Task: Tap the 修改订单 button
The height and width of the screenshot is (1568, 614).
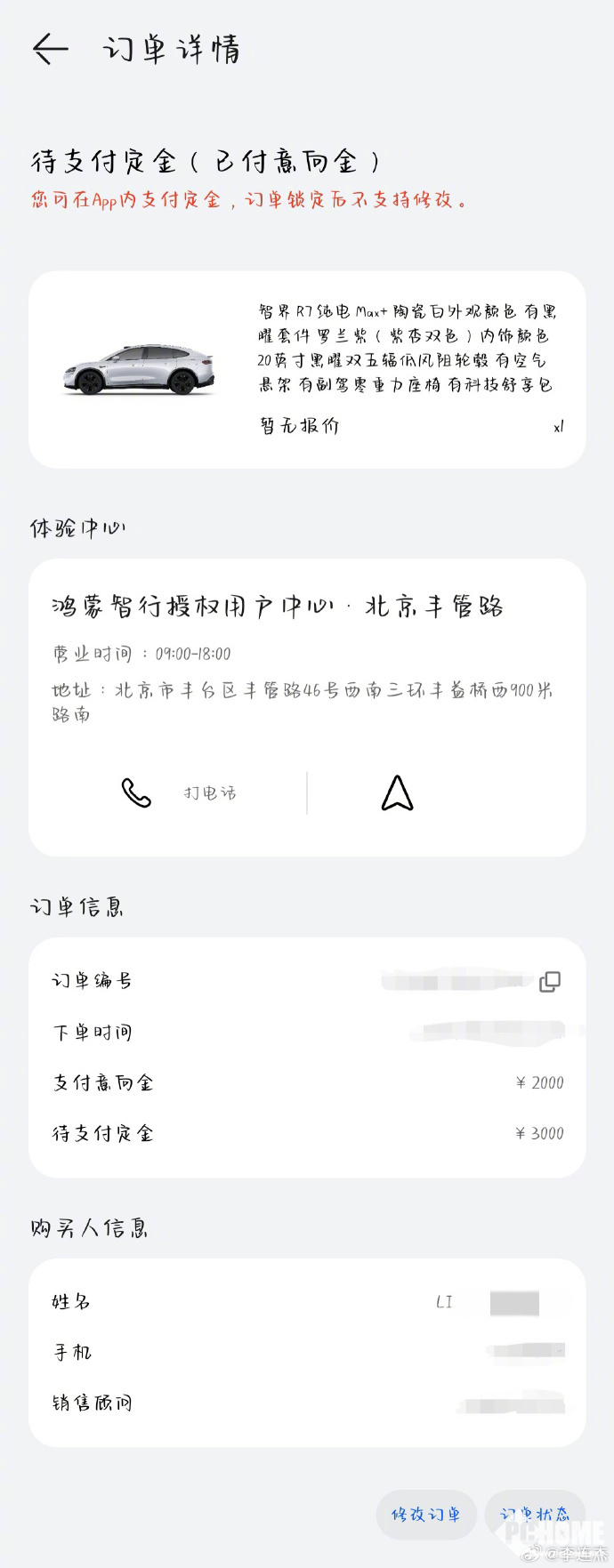Action: (426, 1514)
